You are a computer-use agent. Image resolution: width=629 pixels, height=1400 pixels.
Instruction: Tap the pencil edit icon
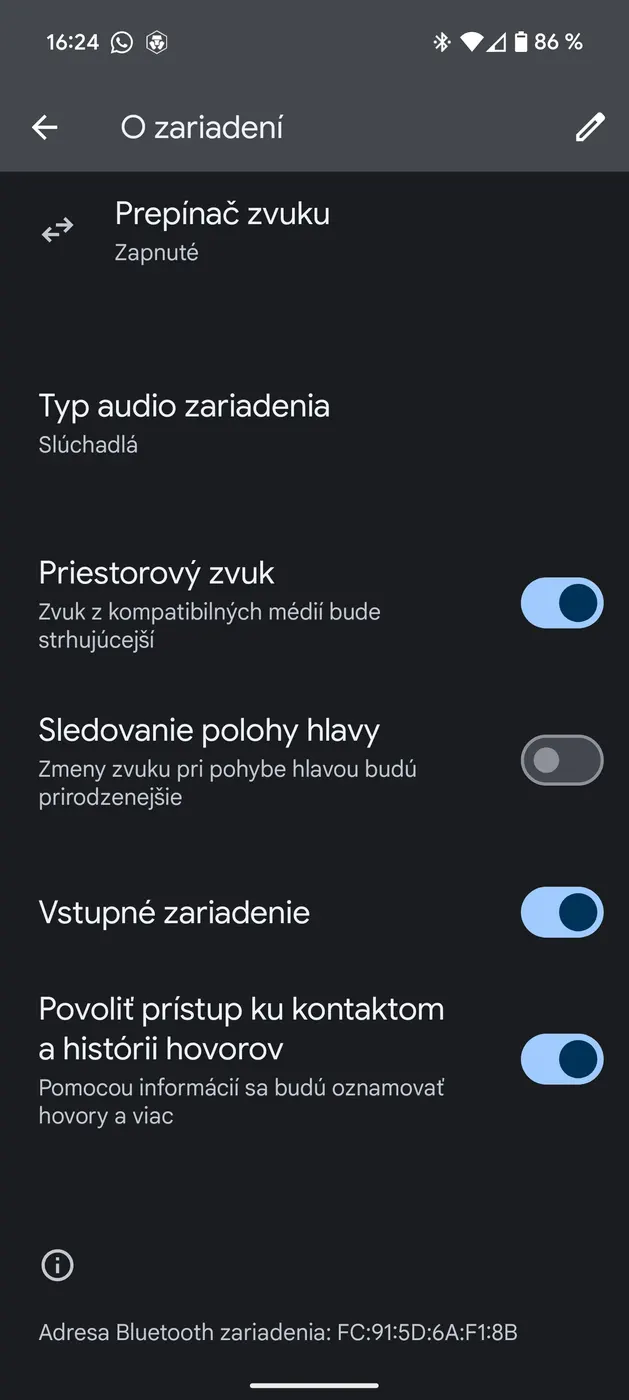pyautogui.click(x=590, y=127)
